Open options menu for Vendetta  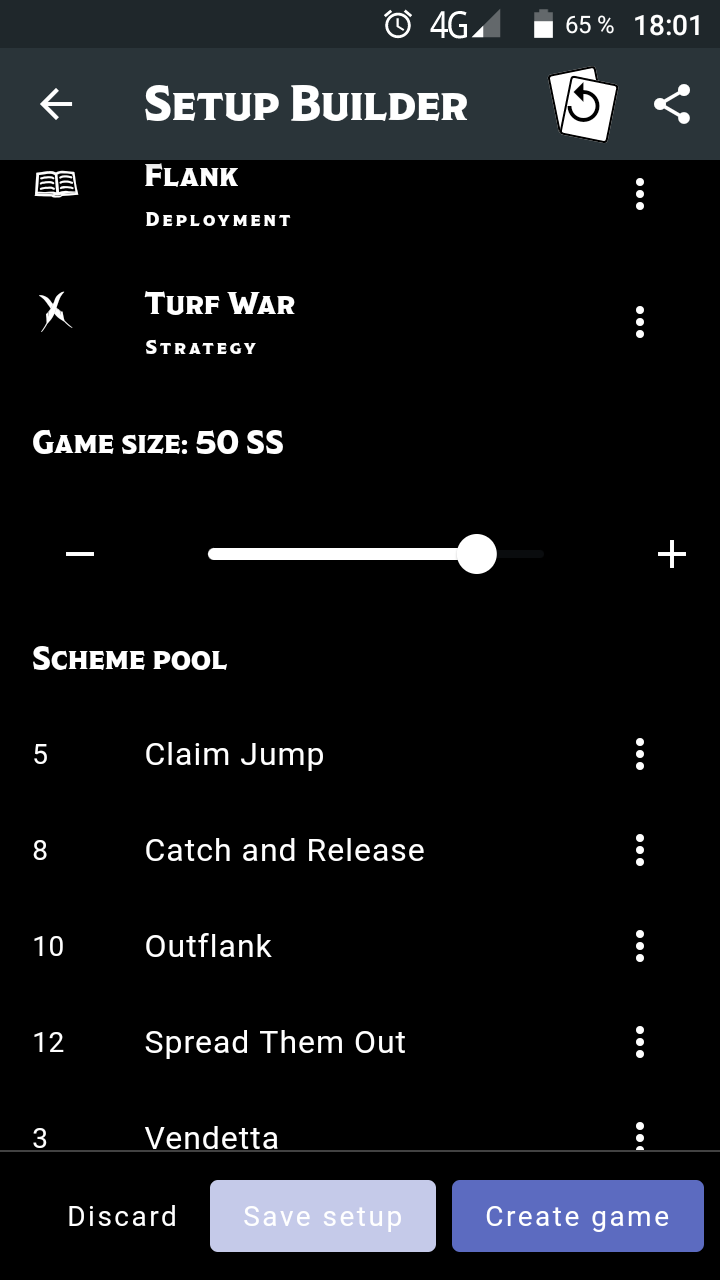coord(639,1138)
